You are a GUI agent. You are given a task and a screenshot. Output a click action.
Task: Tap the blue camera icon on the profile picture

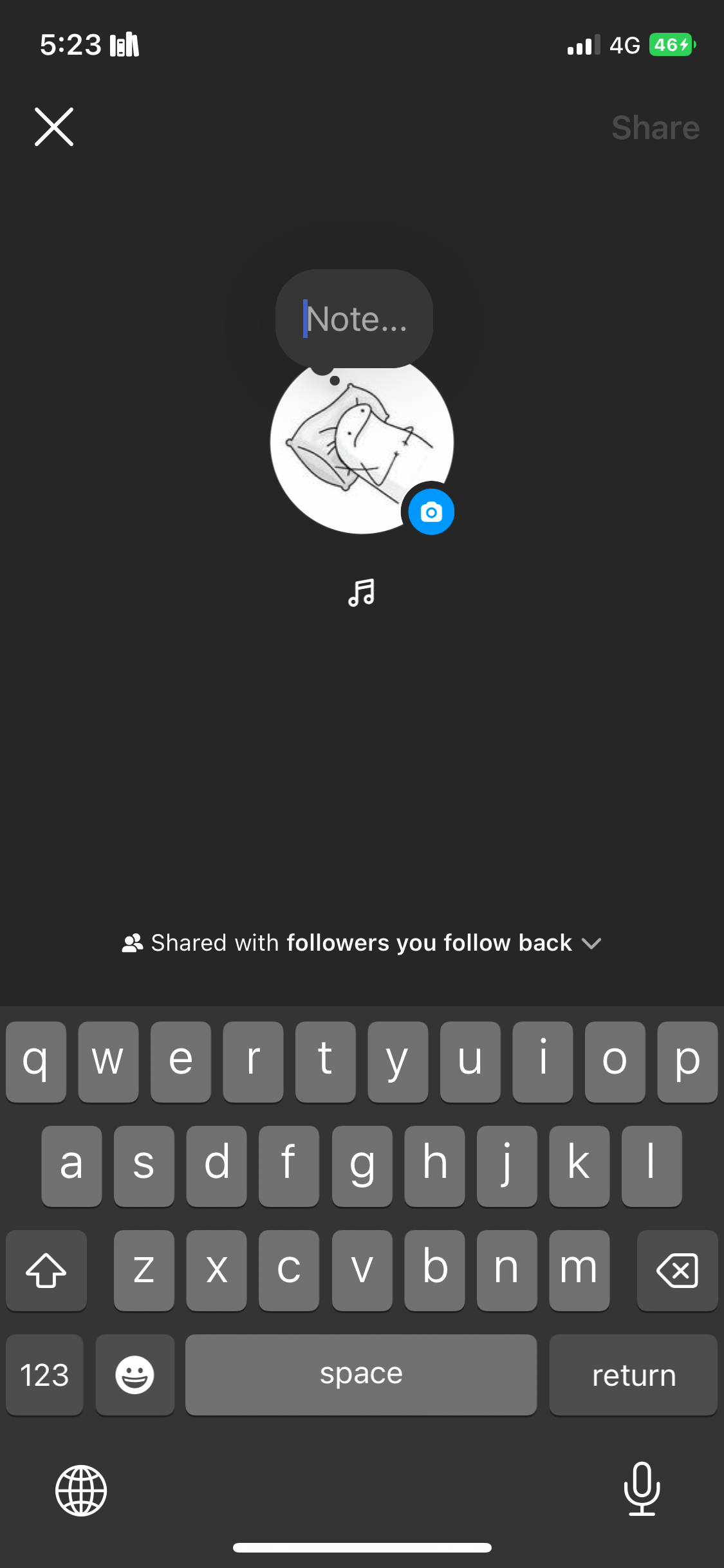pyautogui.click(x=431, y=510)
